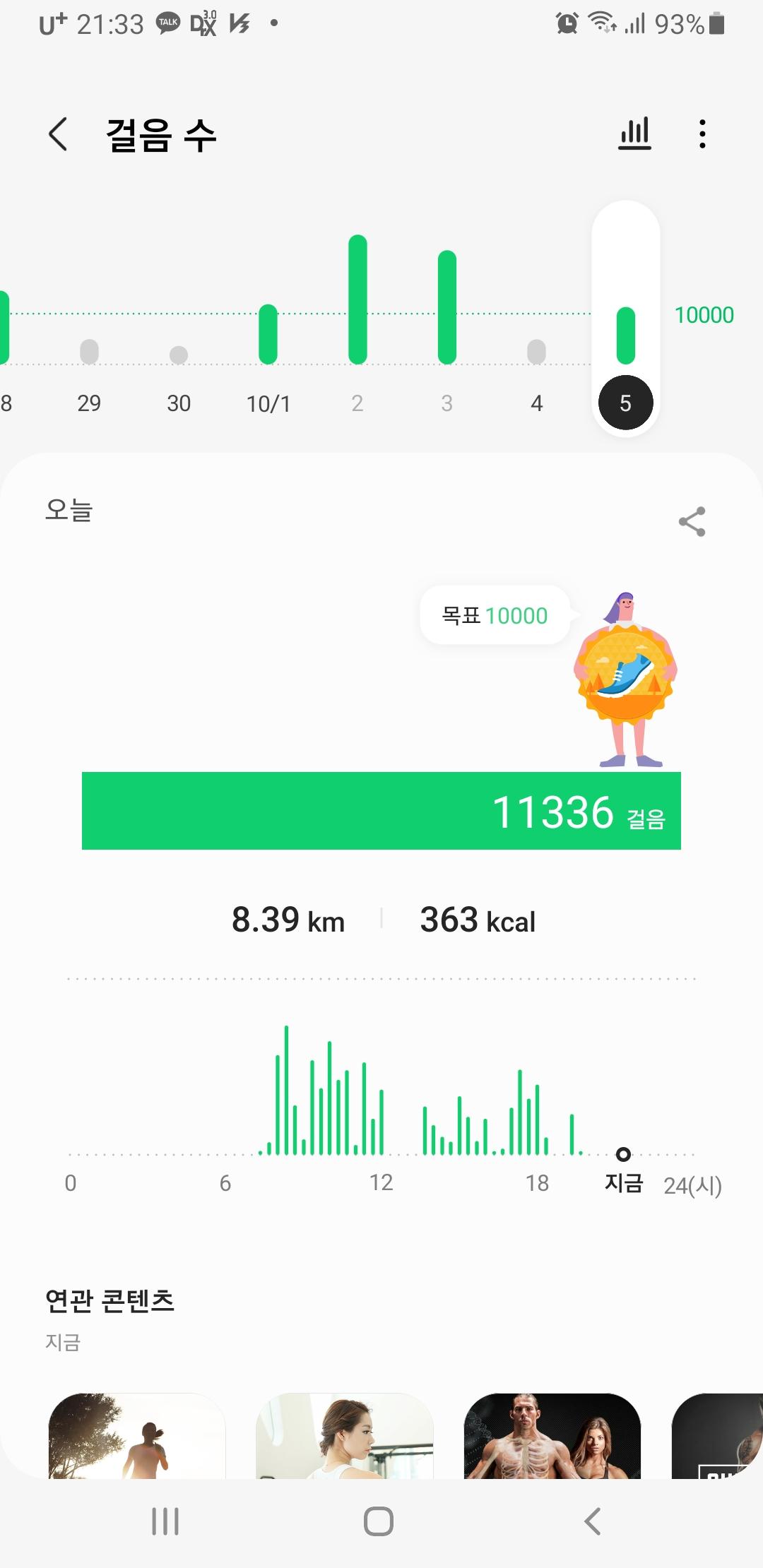Viewport: 763px width, 1568px height.
Task: Share today's step count
Action: click(x=692, y=522)
